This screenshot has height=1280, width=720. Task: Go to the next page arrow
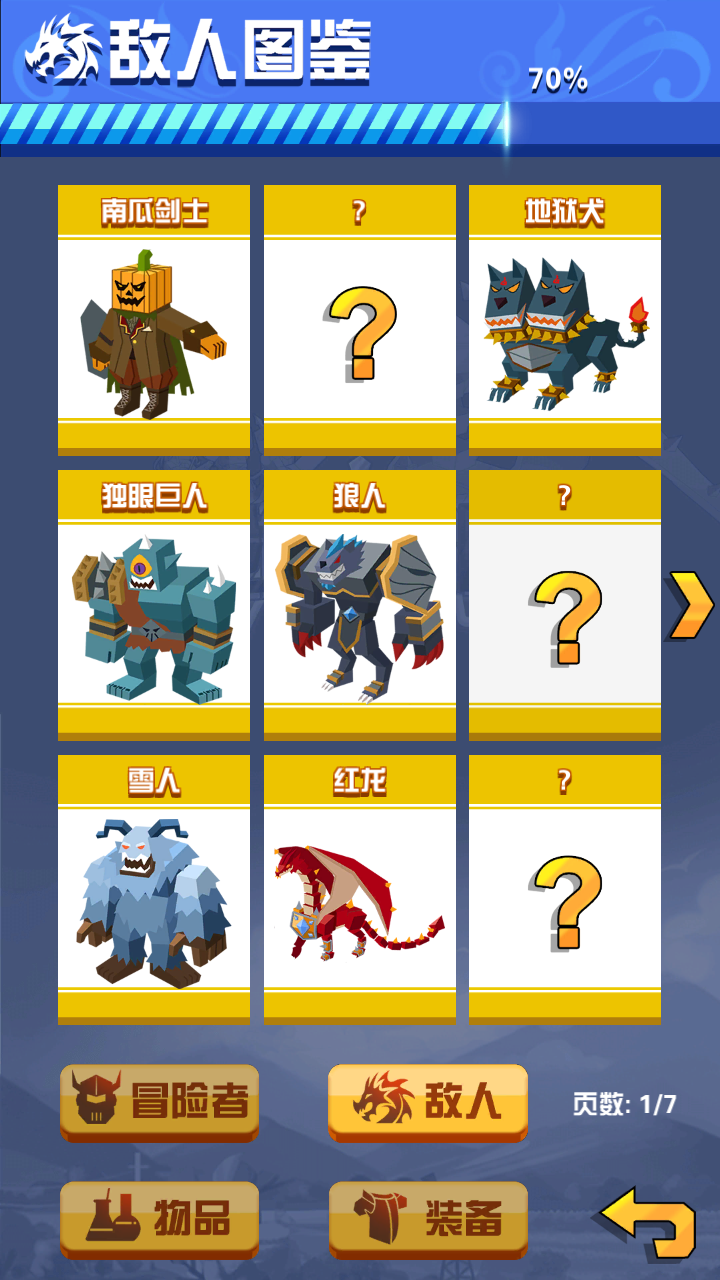coord(690,605)
